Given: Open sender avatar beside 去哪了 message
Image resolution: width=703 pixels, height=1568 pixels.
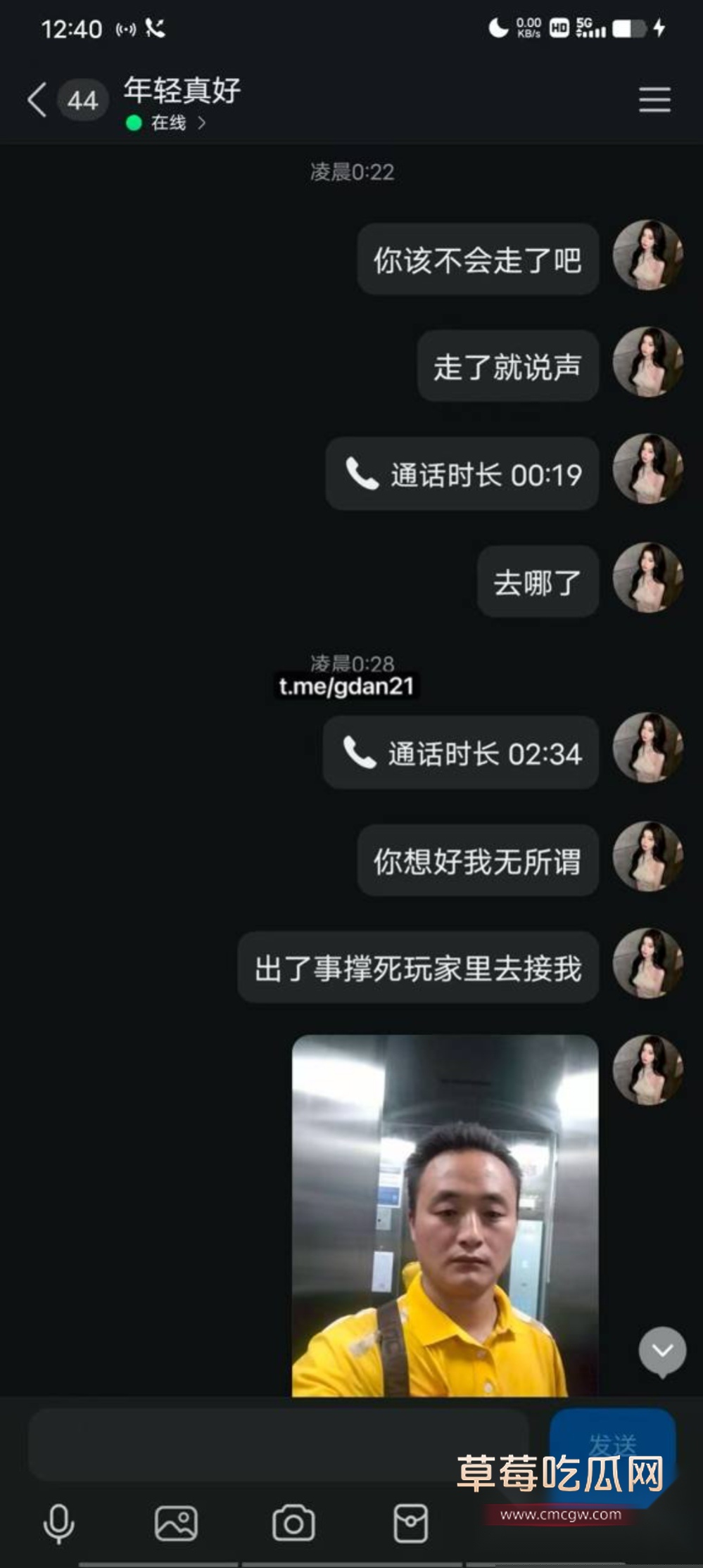Looking at the screenshot, I should (x=648, y=578).
